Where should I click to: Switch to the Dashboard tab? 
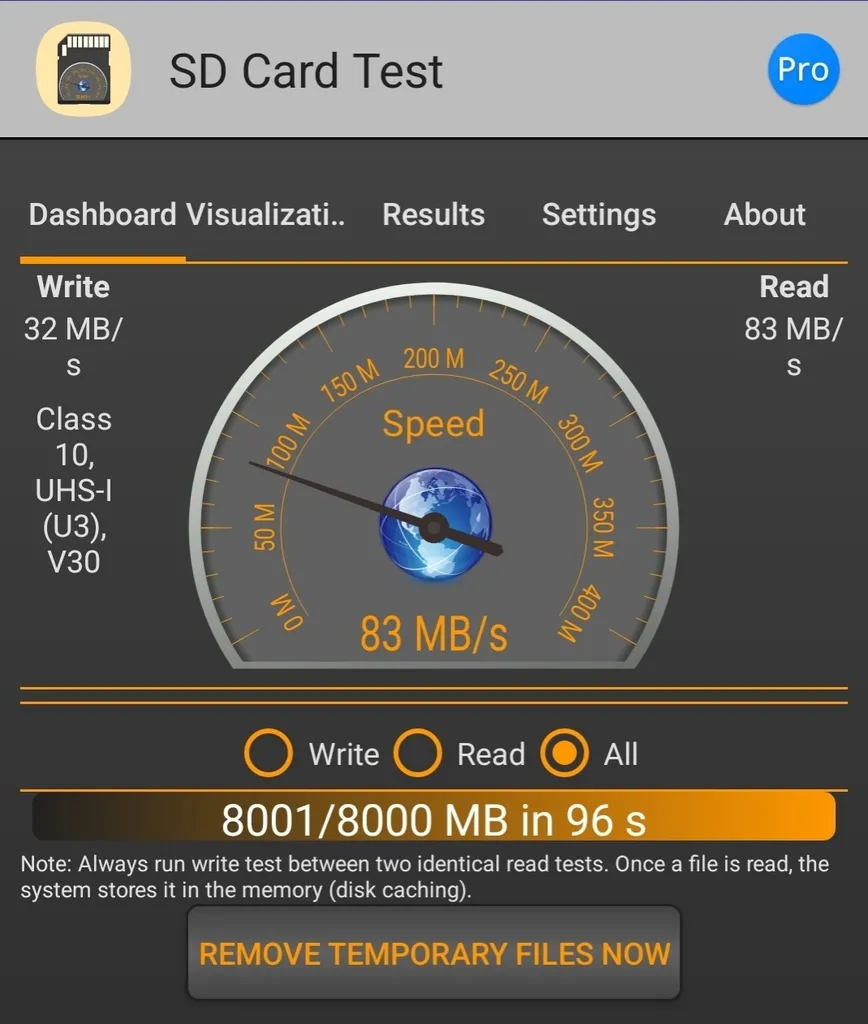click(103, 215)
